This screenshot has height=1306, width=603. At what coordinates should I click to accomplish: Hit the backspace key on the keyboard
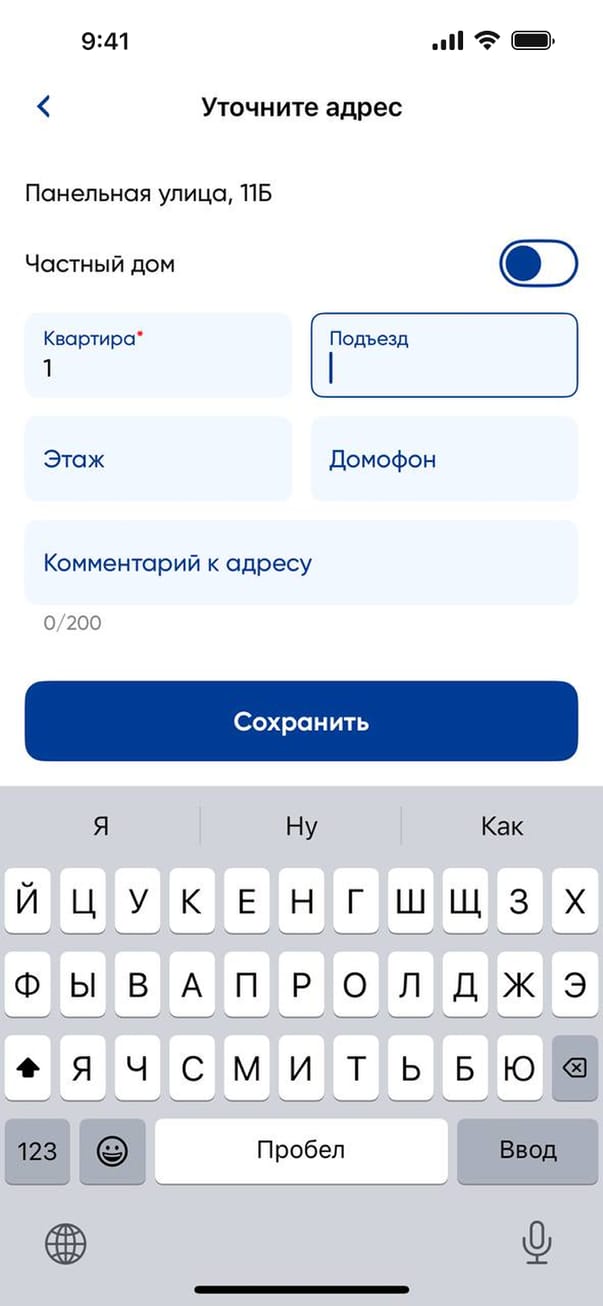pos(574,1069)
